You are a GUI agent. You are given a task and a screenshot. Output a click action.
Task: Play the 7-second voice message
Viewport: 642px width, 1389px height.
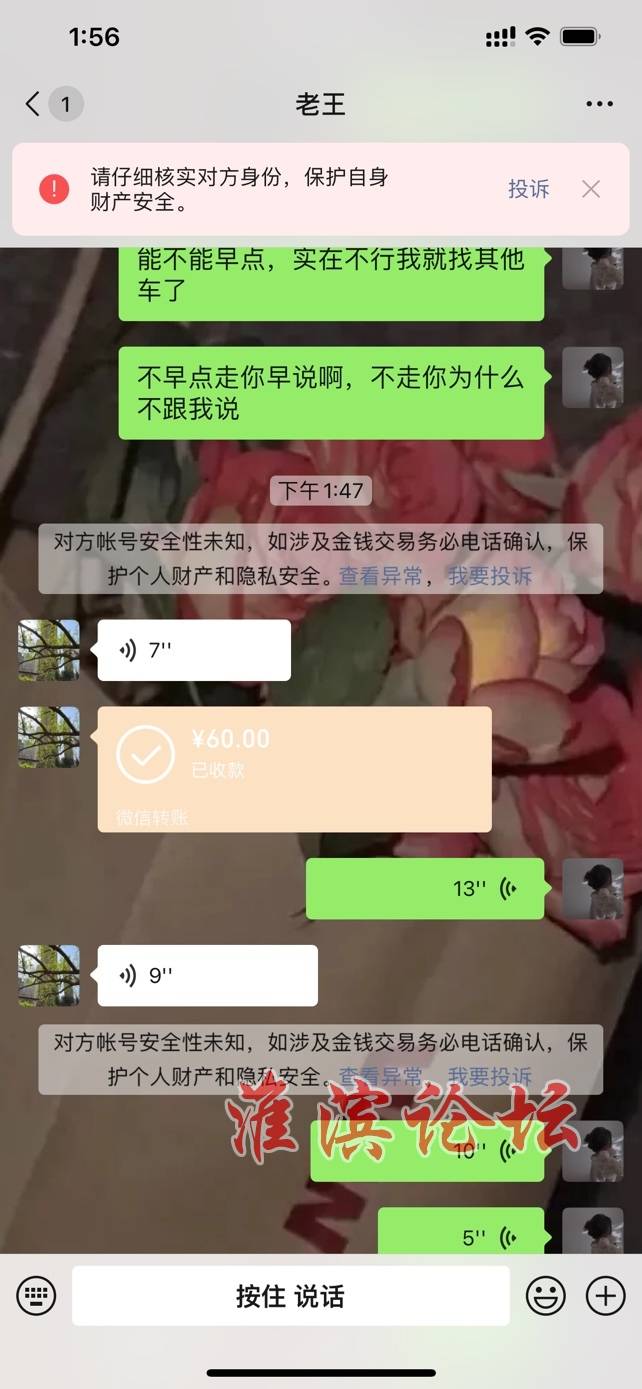tap(193, 650)
